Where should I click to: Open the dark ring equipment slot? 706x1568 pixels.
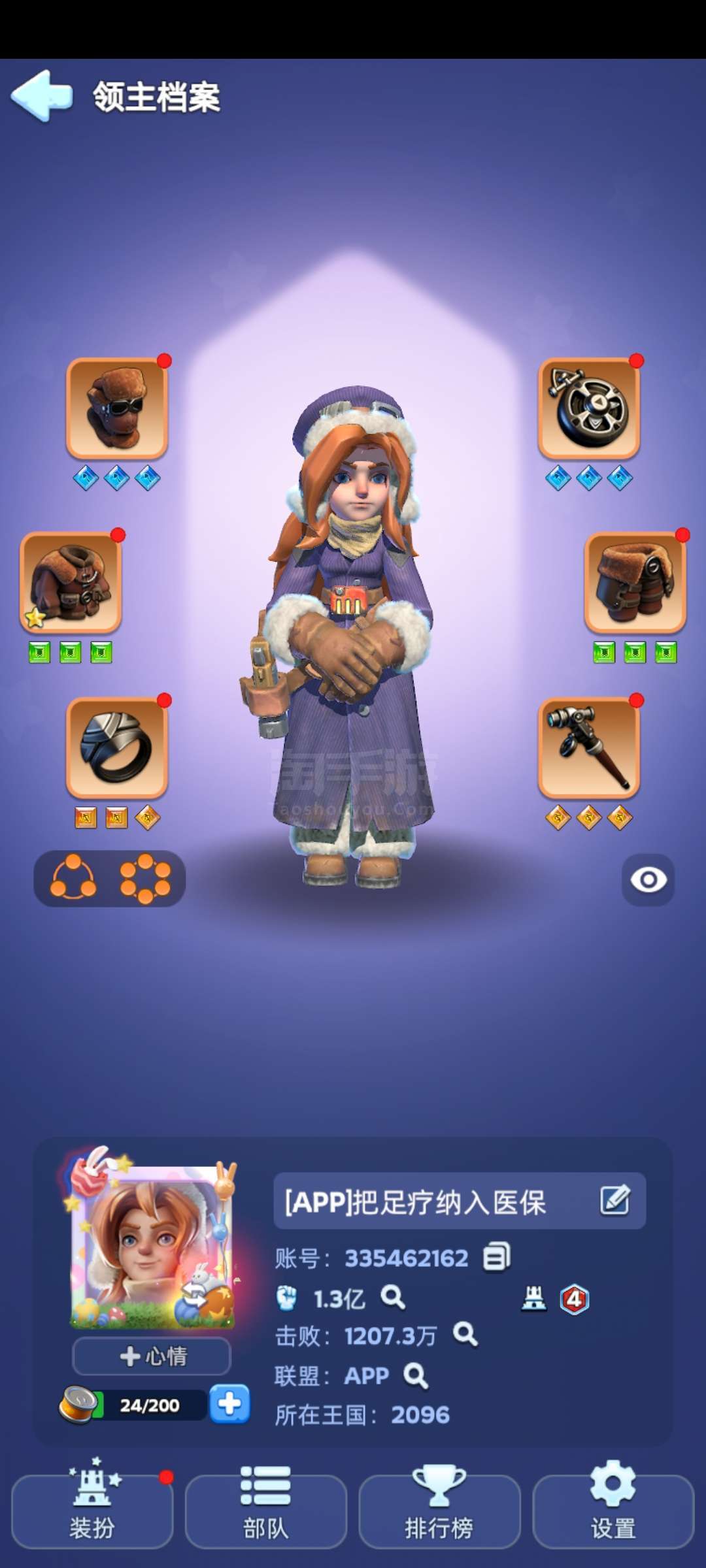pyautogui.click(x=117, y=747)
